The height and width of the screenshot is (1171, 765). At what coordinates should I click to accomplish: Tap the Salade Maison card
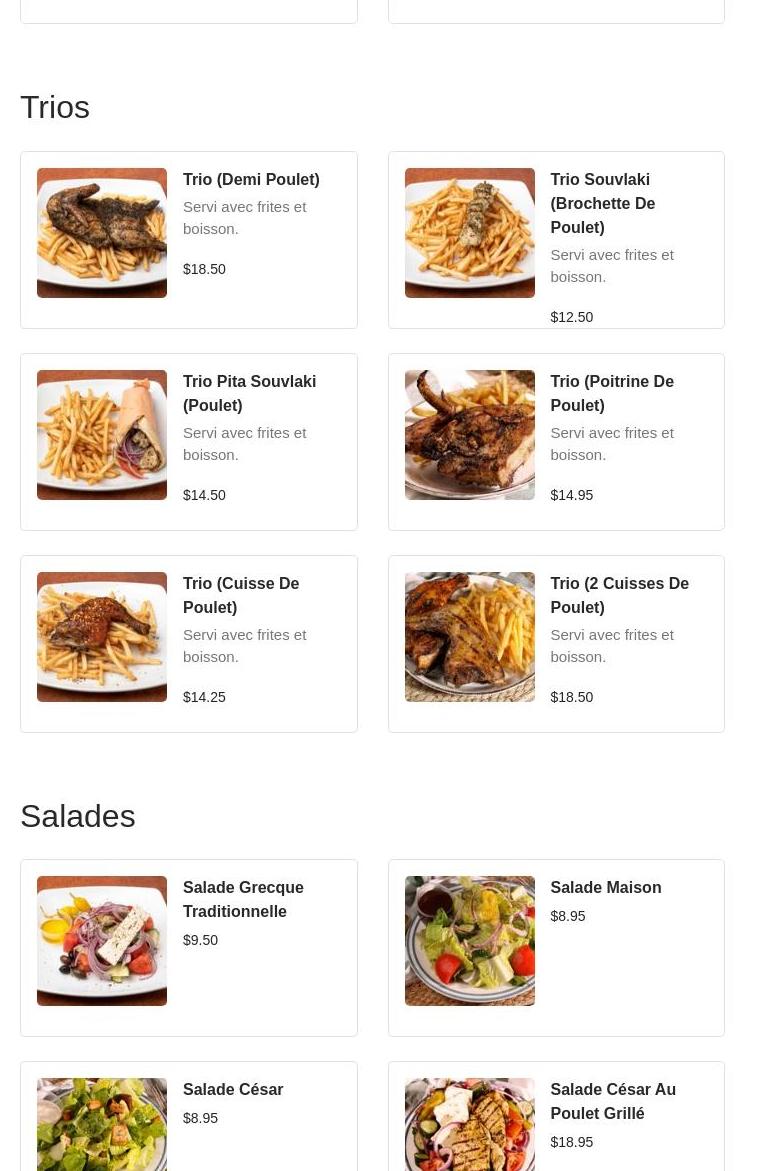556,948
